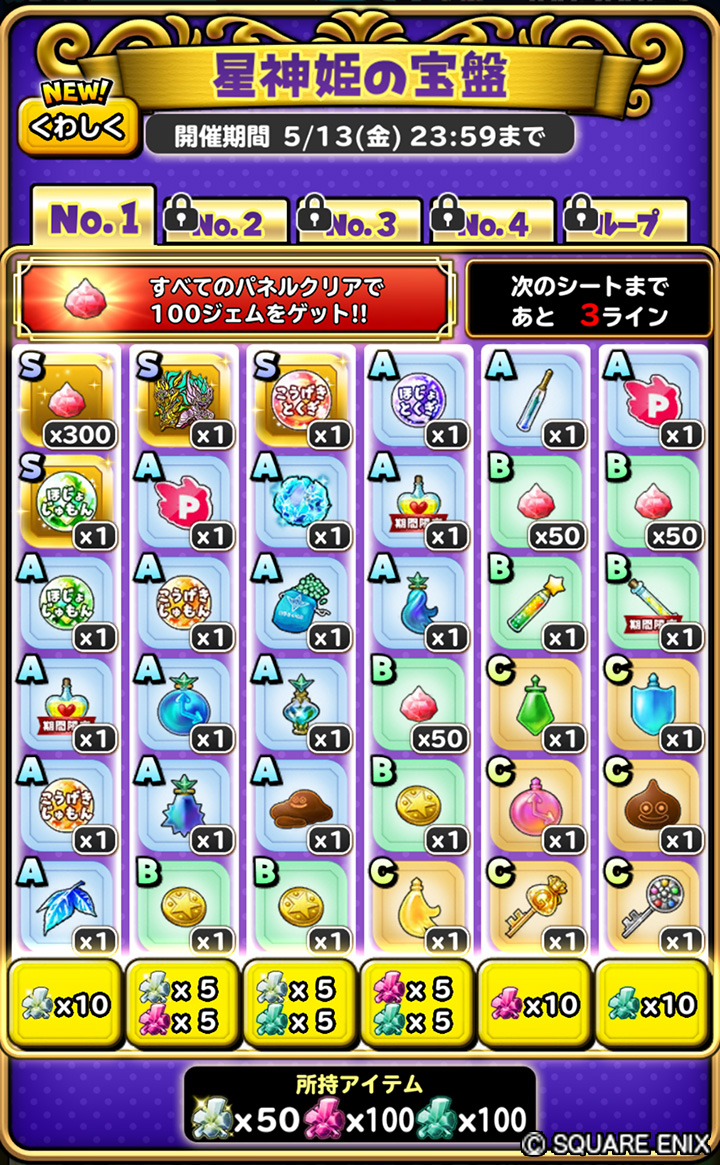Select the S-rank dragon monster panel
The width and height of the screenshot is (720, 1165).
tap(183, 398)
